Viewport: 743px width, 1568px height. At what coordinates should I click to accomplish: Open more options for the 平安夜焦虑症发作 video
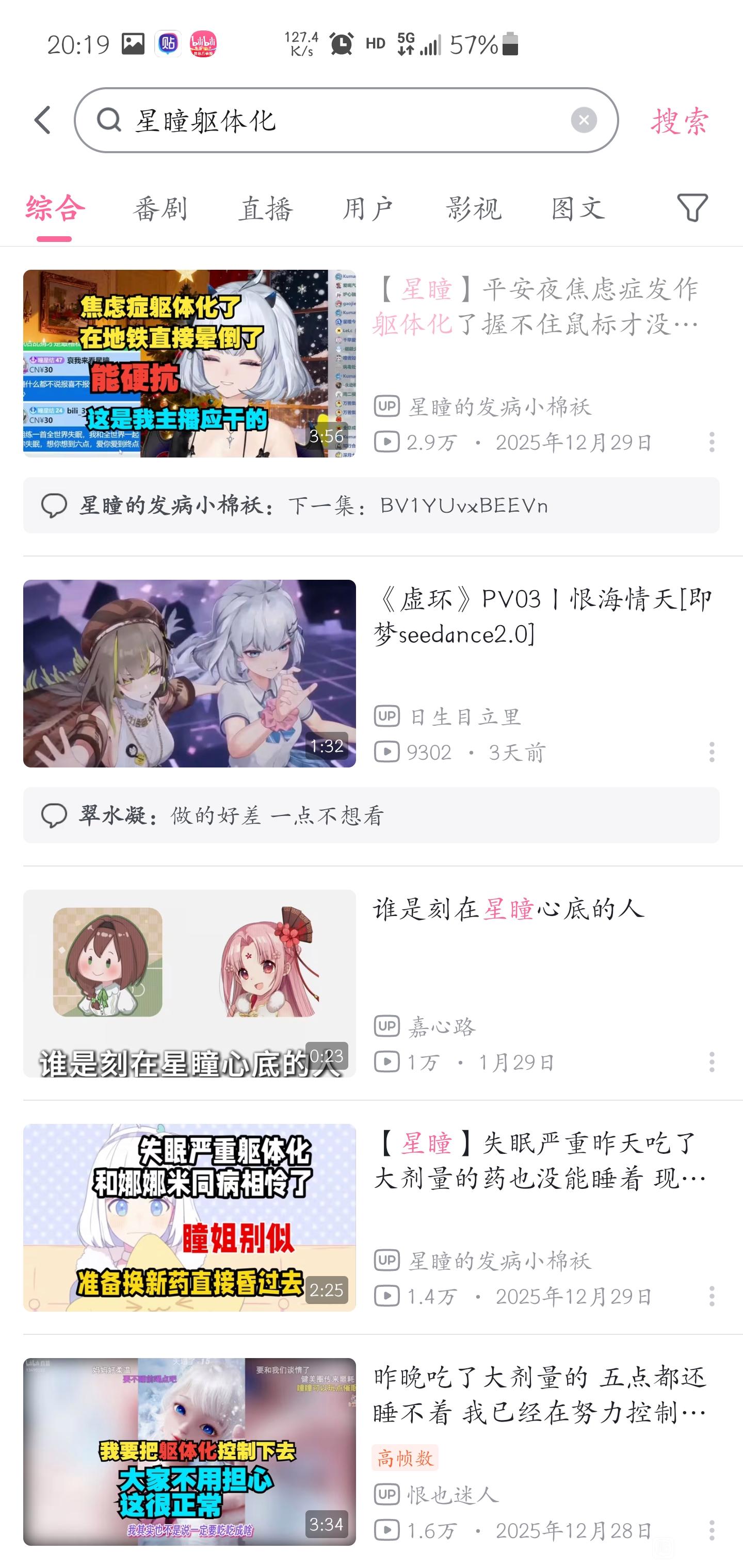click(x=712, y=442)
